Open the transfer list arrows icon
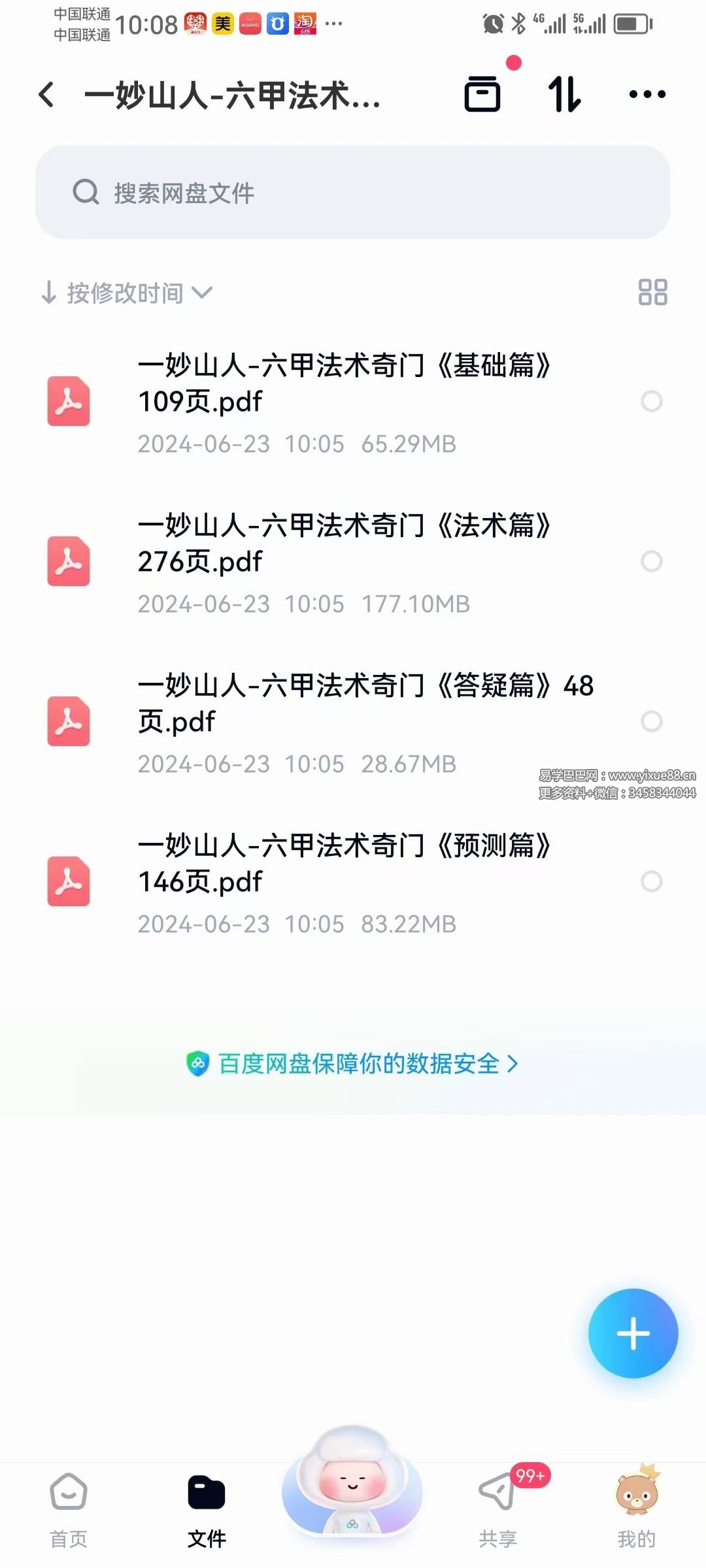 pyautogui.click(x=564, y=94)
